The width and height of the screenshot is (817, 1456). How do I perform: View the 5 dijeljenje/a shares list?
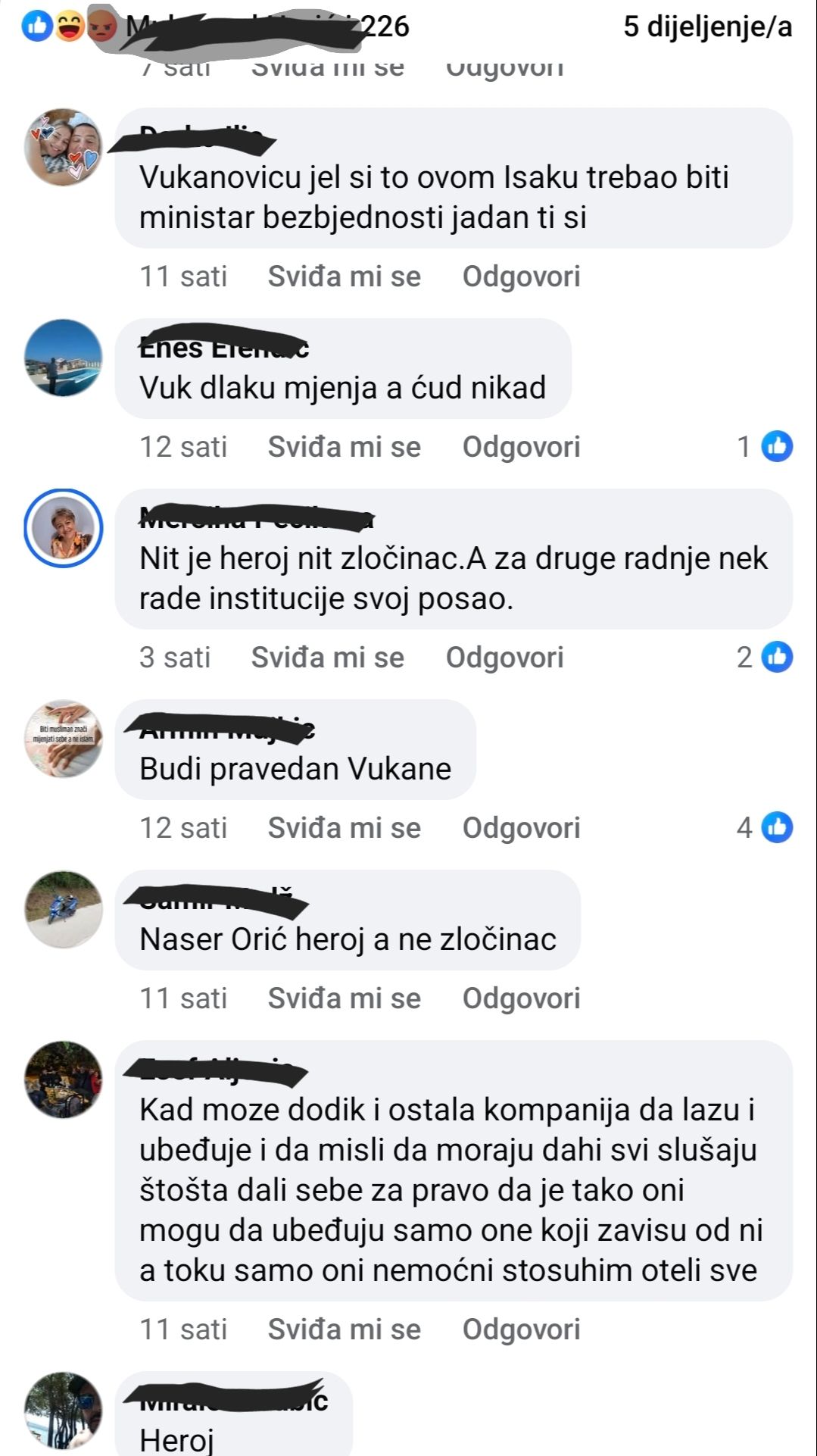pos(707,27)
